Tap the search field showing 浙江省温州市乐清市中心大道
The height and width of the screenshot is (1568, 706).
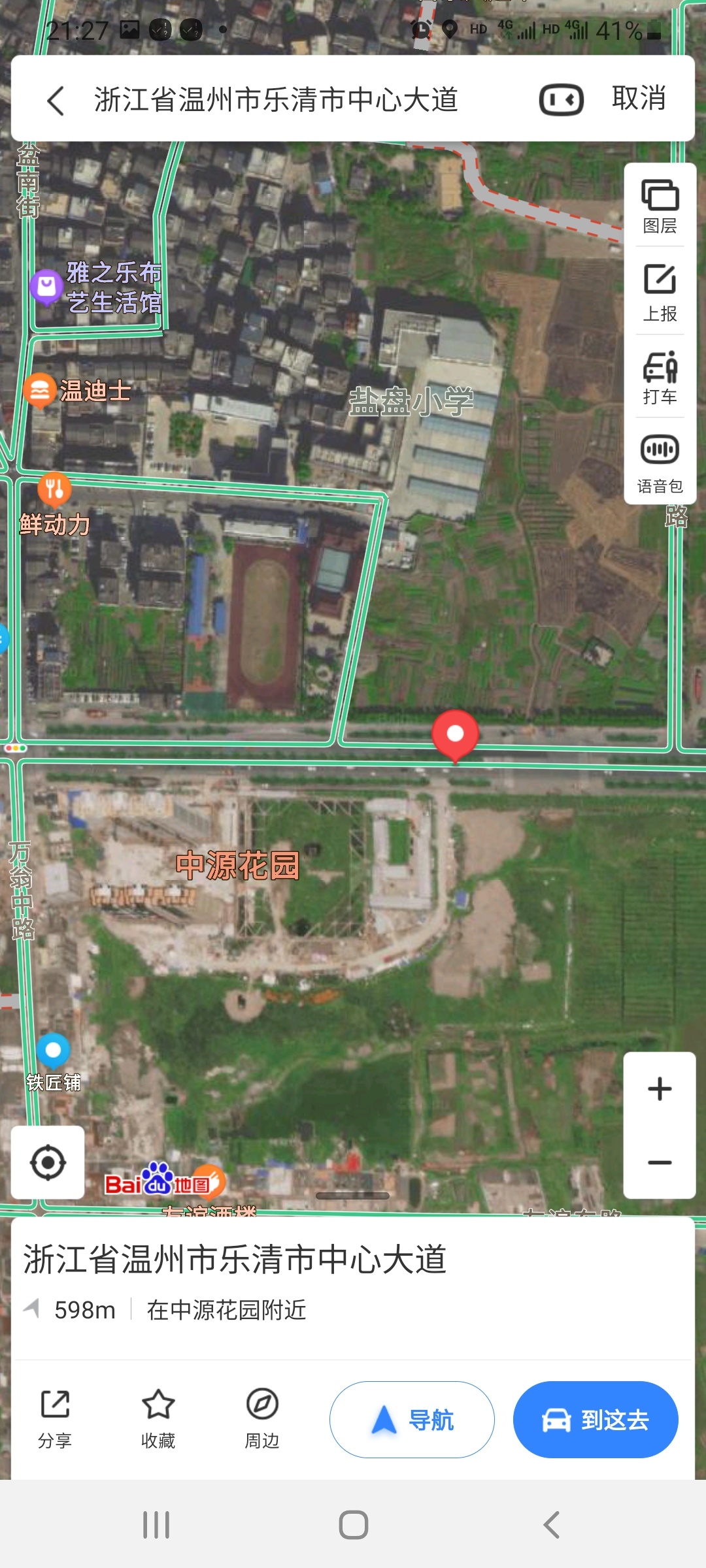click(x=276, y=100)
